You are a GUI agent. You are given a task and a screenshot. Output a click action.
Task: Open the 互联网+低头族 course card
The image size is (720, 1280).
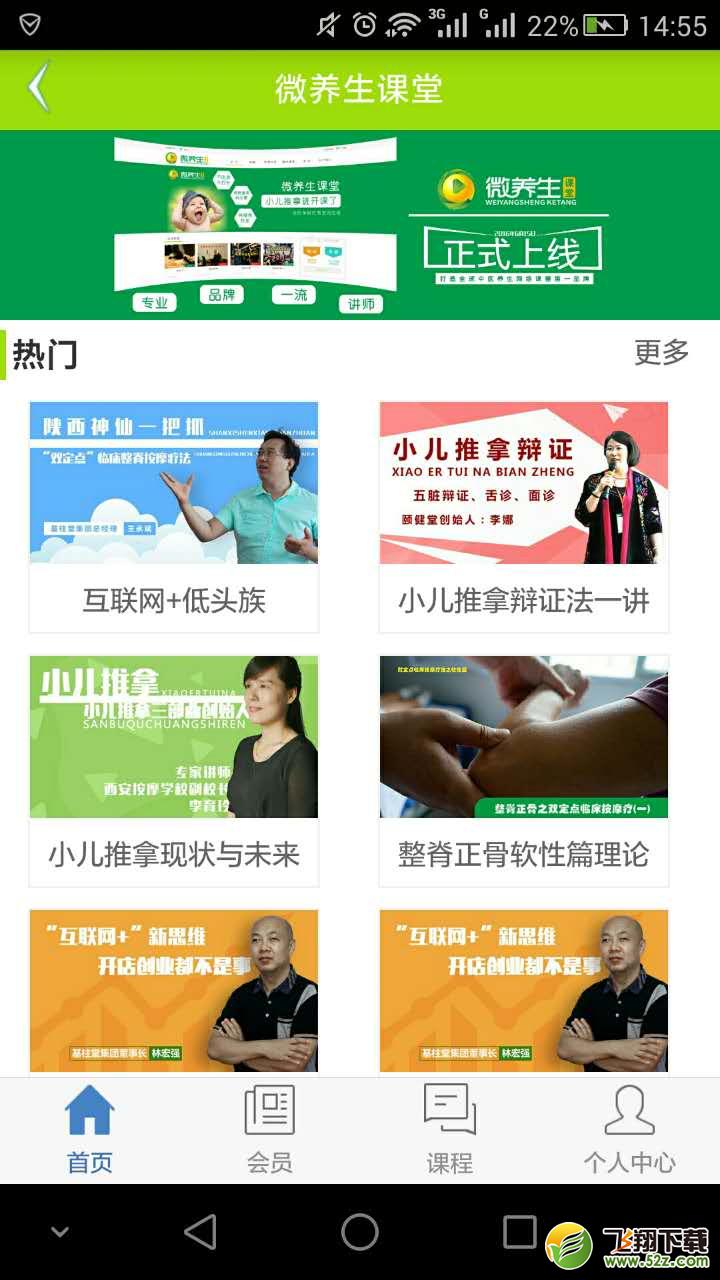[174, 517]
